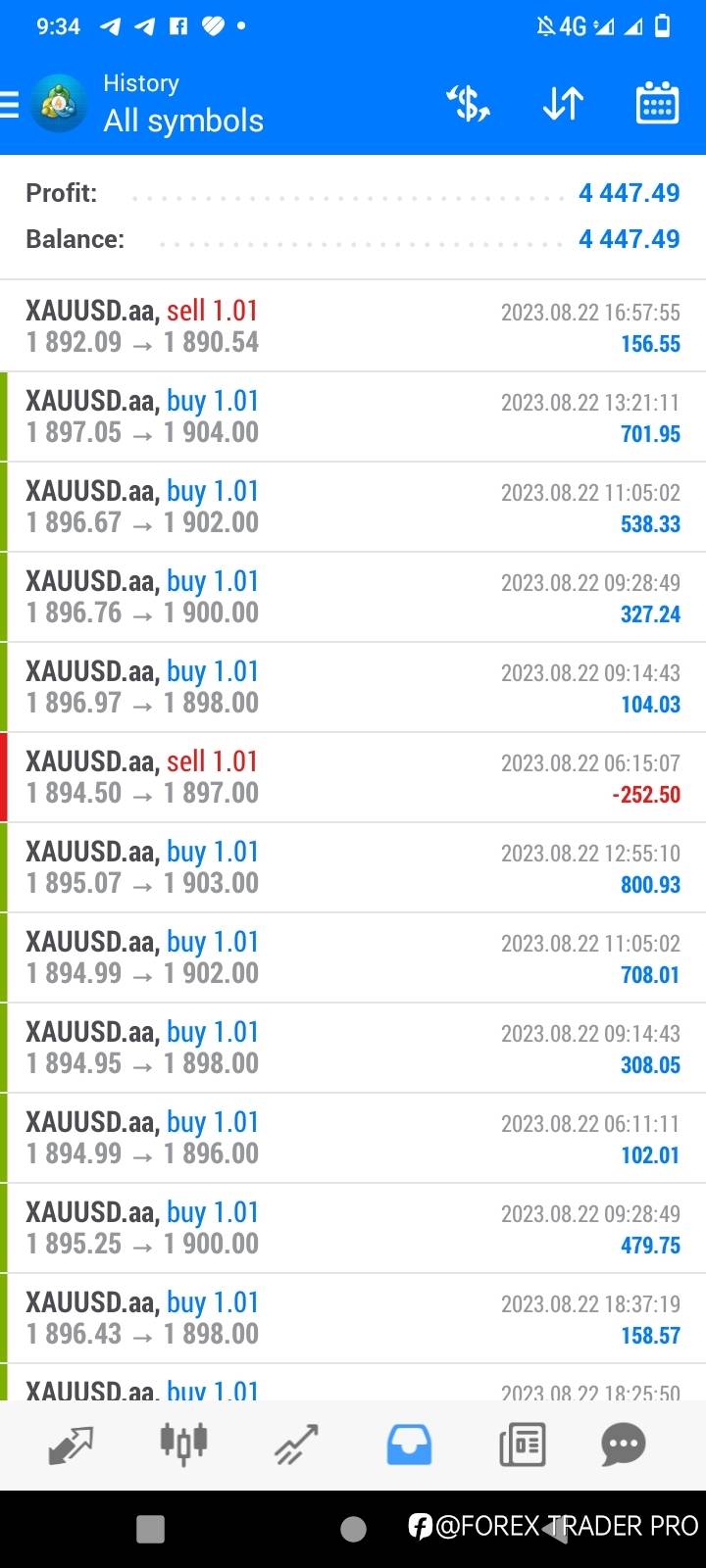Open the sell trade closed at 16:57:55
706x1568 pixels.
[353, 326]
